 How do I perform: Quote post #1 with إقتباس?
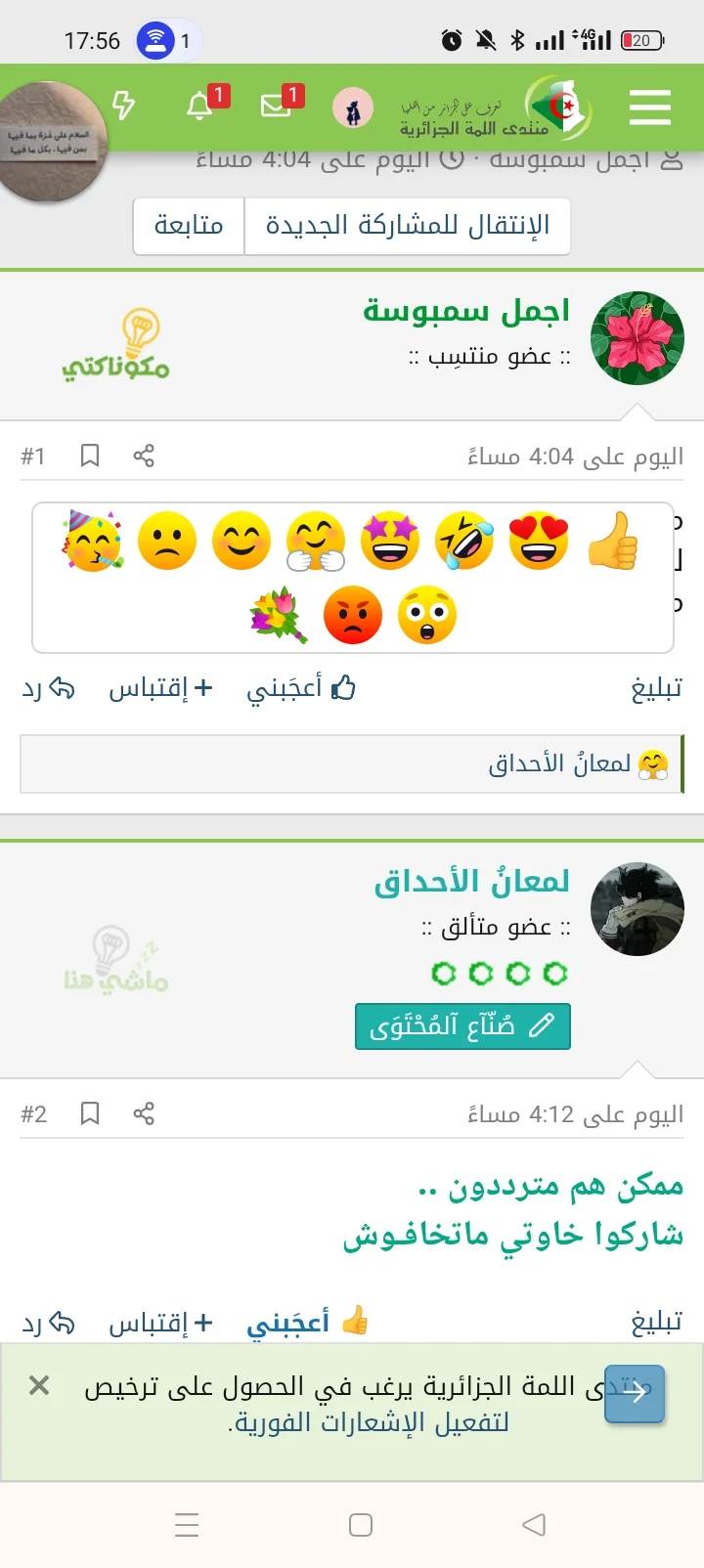pyautogui.click(x=160, y=688)
